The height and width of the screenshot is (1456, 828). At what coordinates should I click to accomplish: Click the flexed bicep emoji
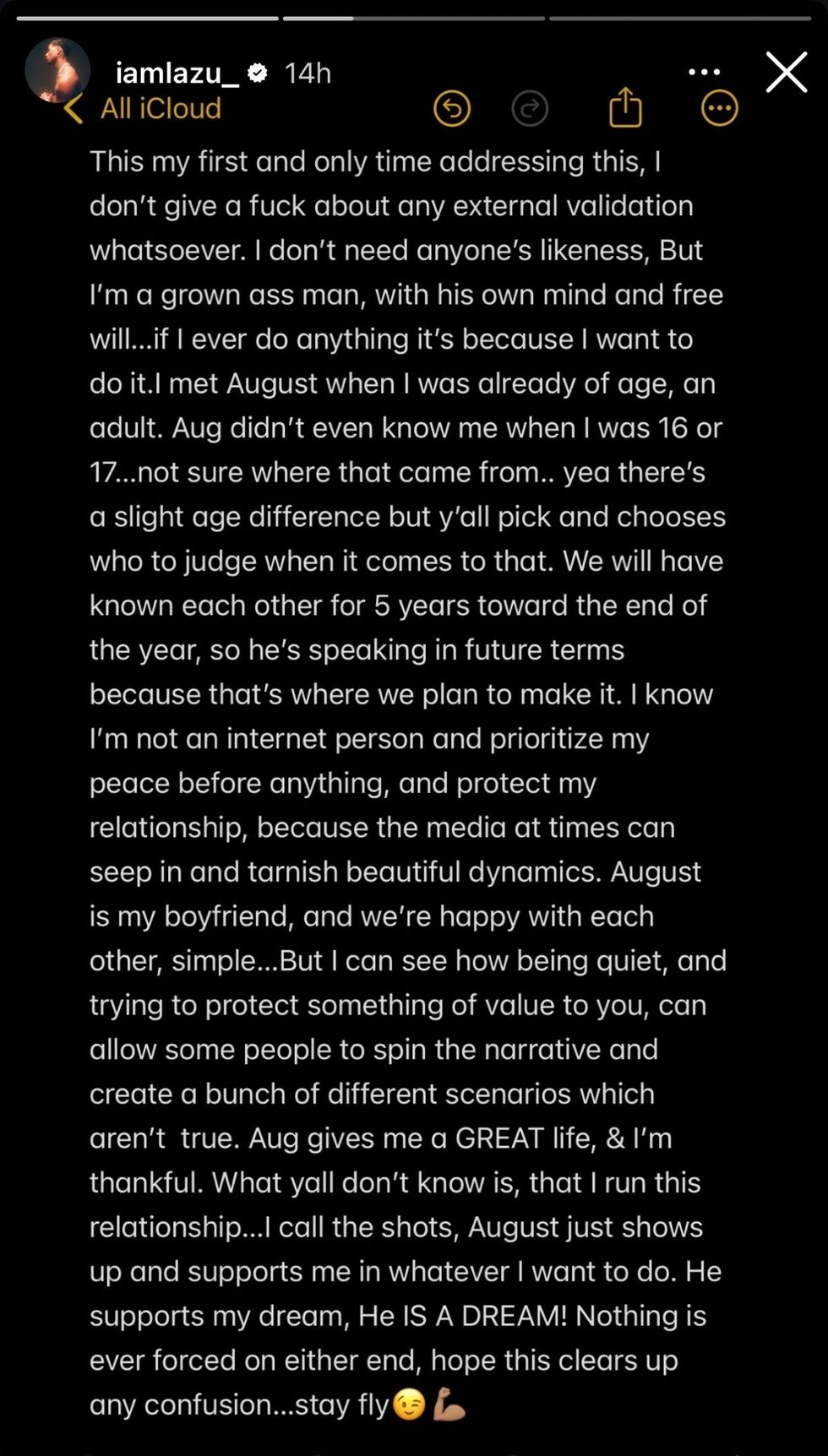[449, 1404]
